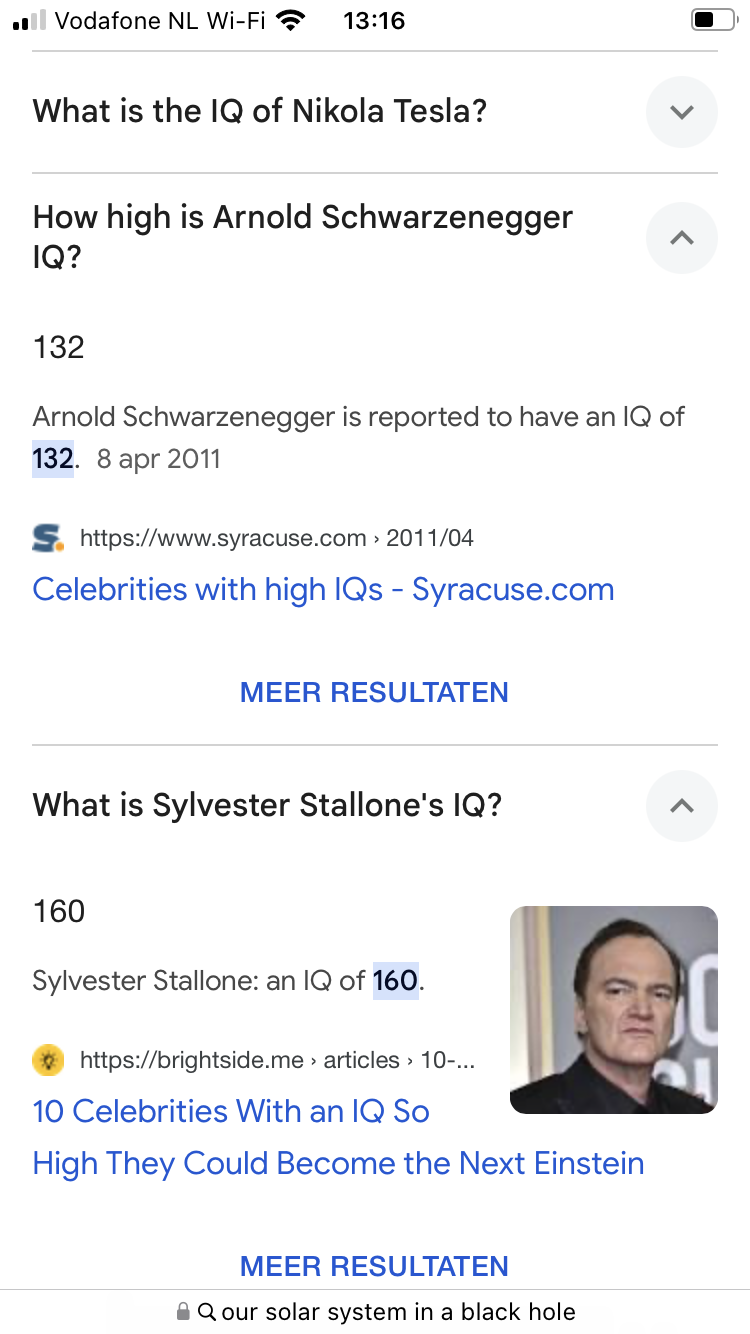Open the photo beside the Stallone answer

tap(613, 1009)
